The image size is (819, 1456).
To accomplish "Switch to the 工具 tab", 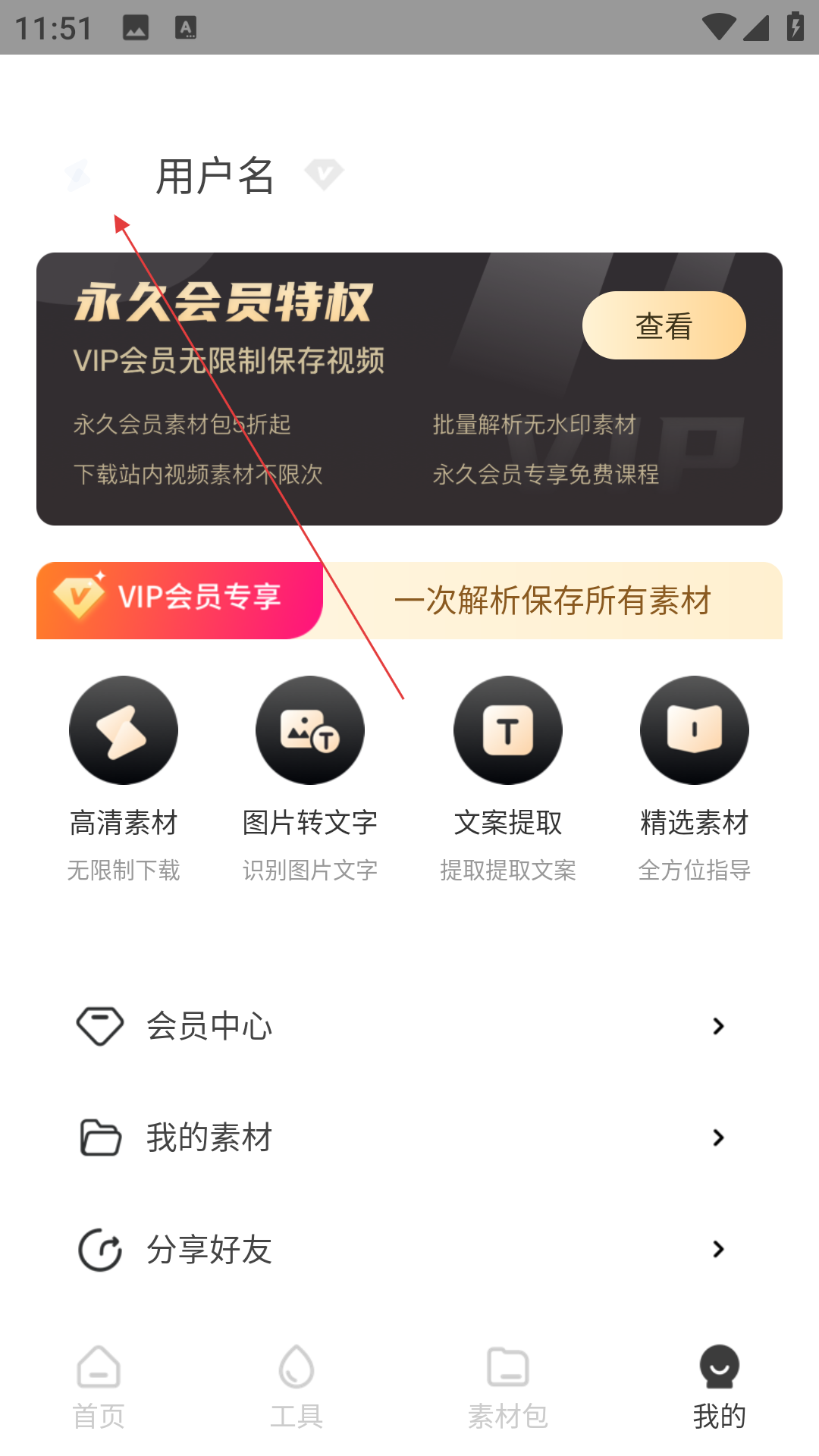I will (297, 1388).
